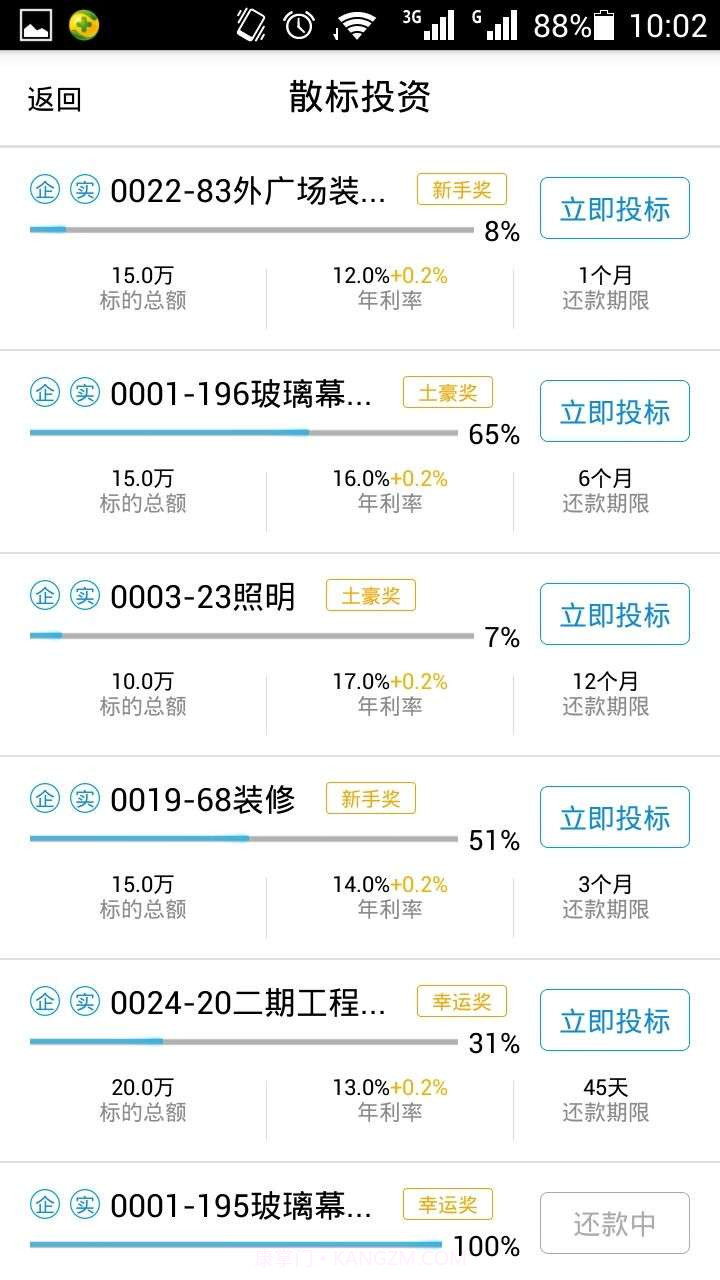This screenshot has height=1280, width=720.
Task: Click the 散标投资 title bar
Action: tap(360, 99)
